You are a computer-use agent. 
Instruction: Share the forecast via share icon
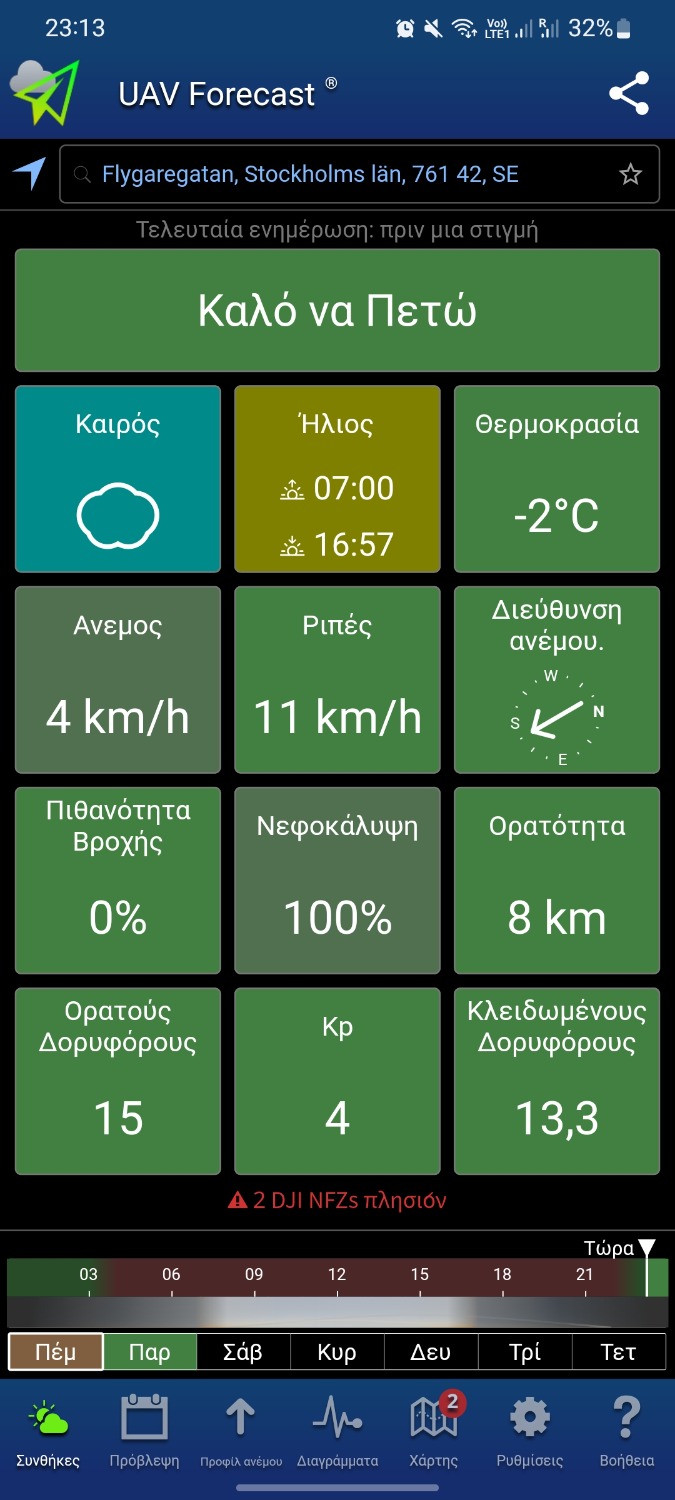[629, 93]
